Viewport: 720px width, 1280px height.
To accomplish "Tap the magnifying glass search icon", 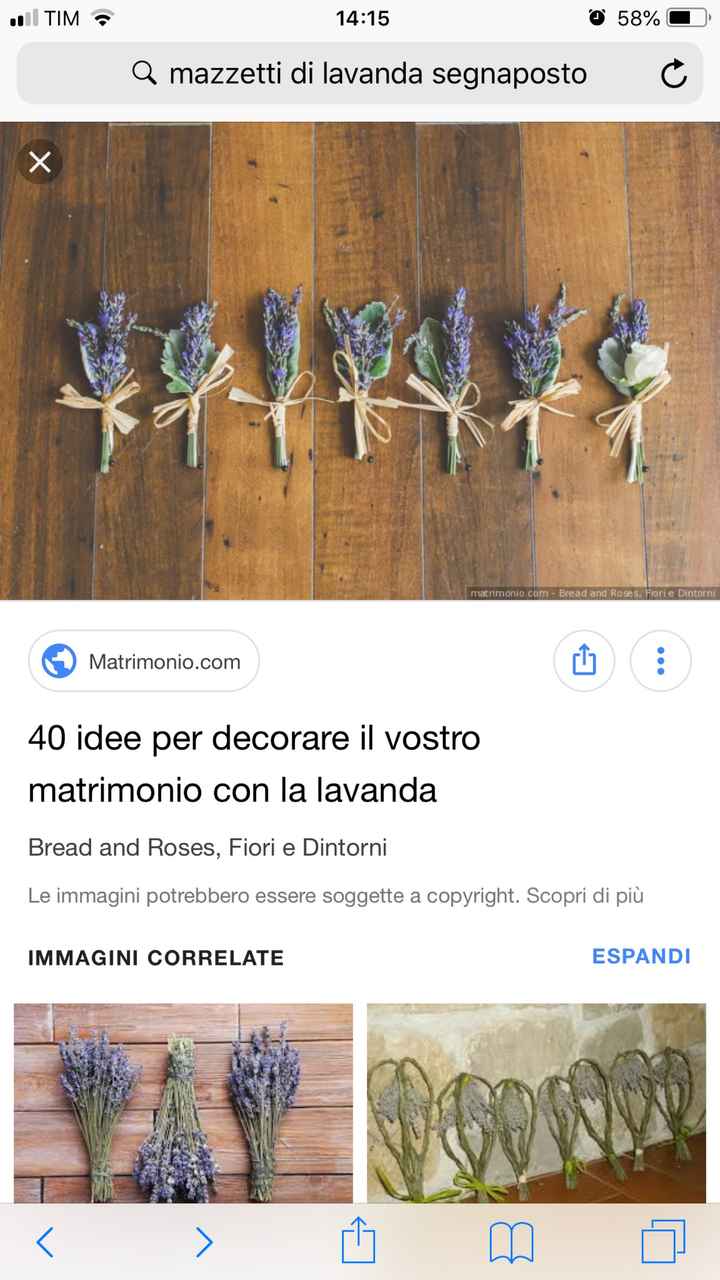I will click(143, 73).
